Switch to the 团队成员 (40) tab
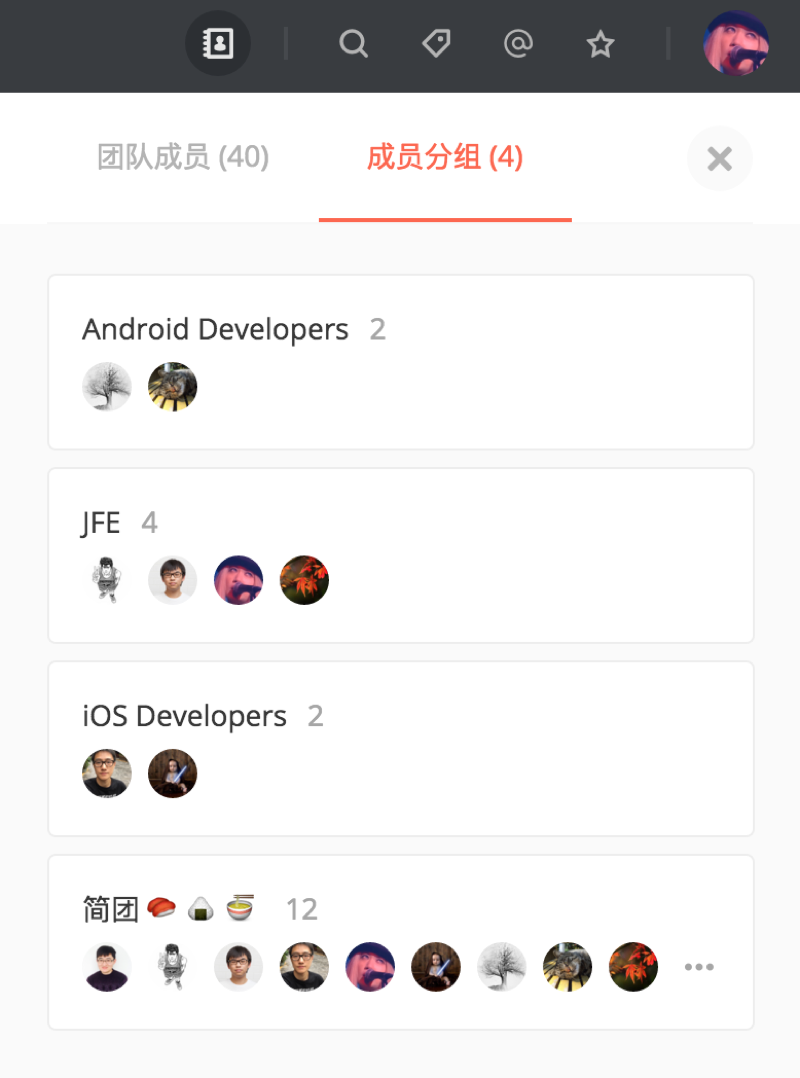The image size is (800, 1078). click(183, 158)
